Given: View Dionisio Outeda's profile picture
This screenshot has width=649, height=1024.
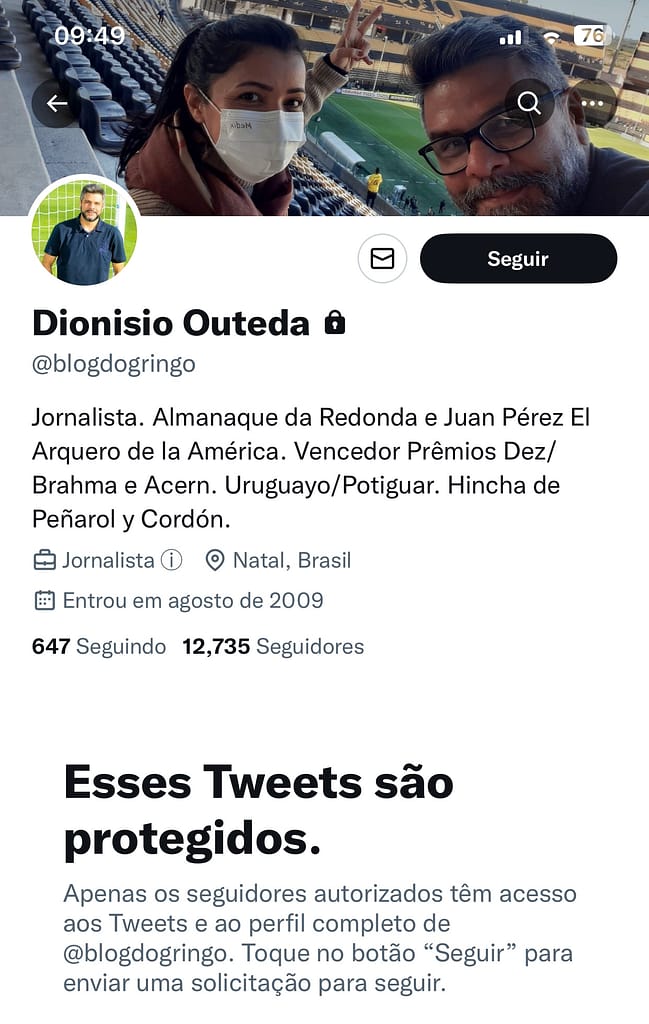Looking at the screenshot, I should (x=84, y=232).
